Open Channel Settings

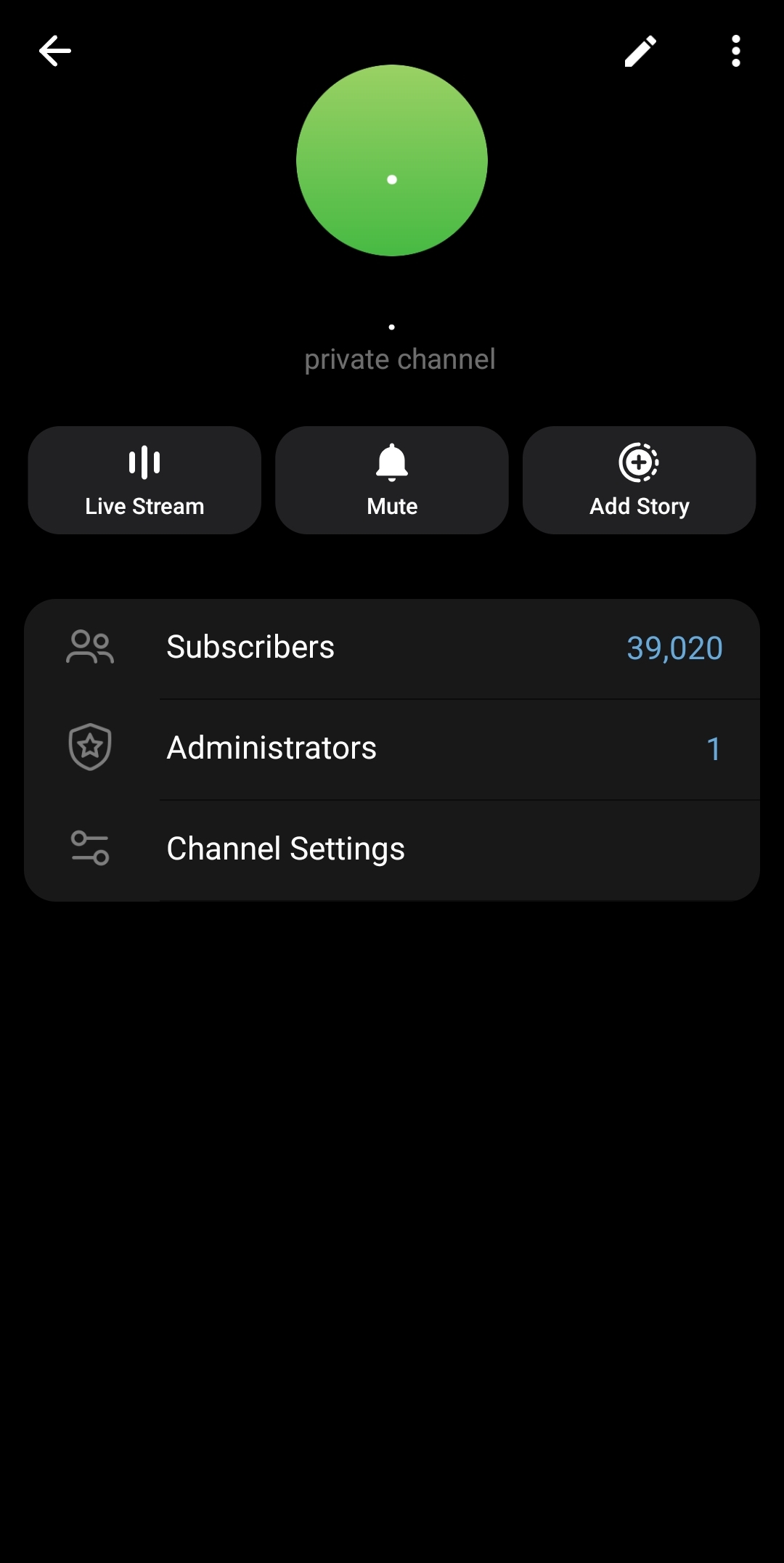(x=392, y=847)
